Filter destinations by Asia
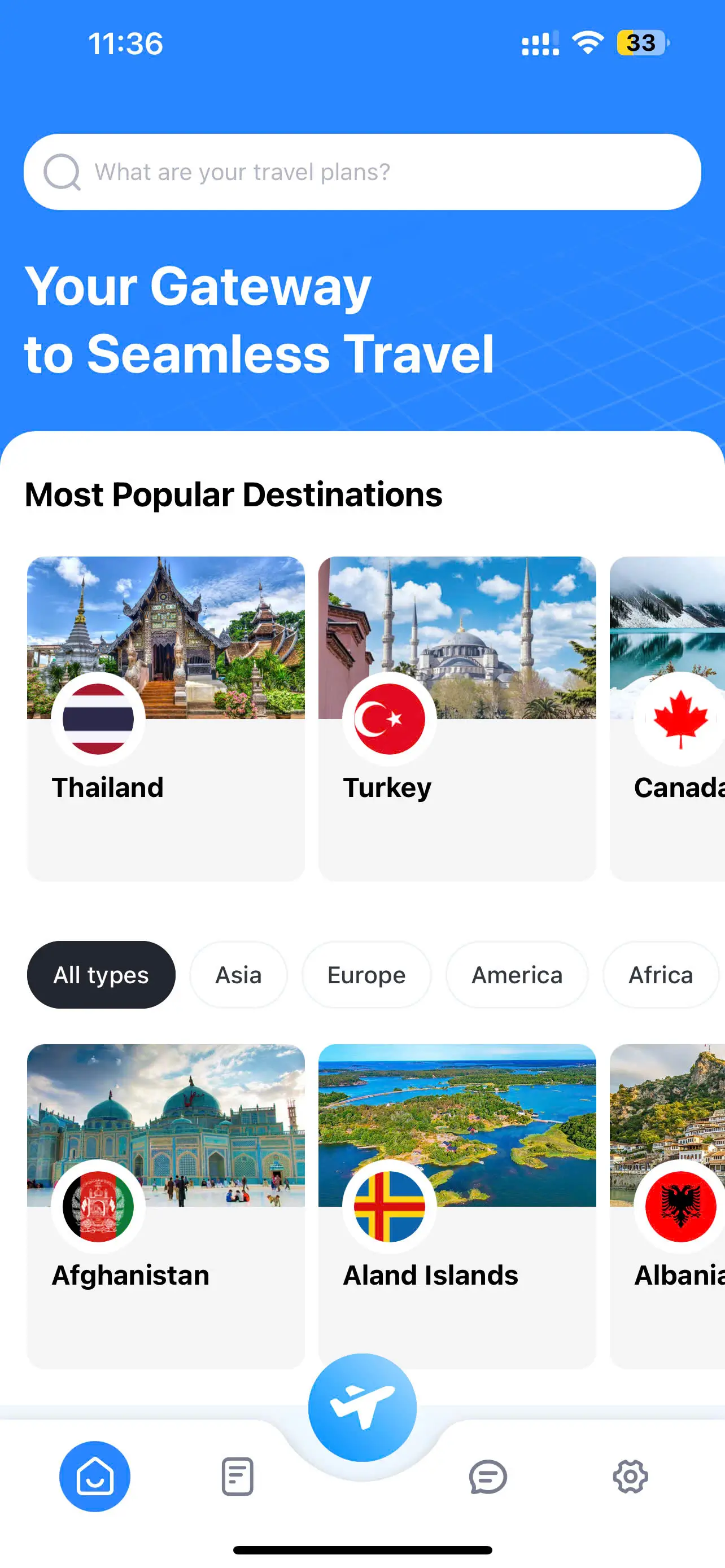Screen dimensions: 725x1568 point(238,975)
